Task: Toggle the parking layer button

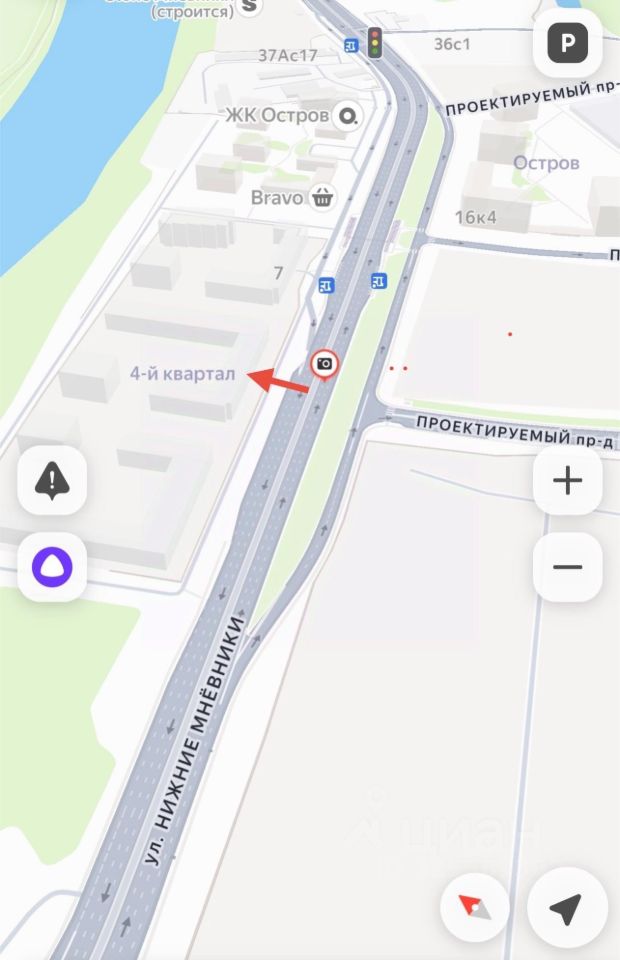Action: (x=568, y=43)
